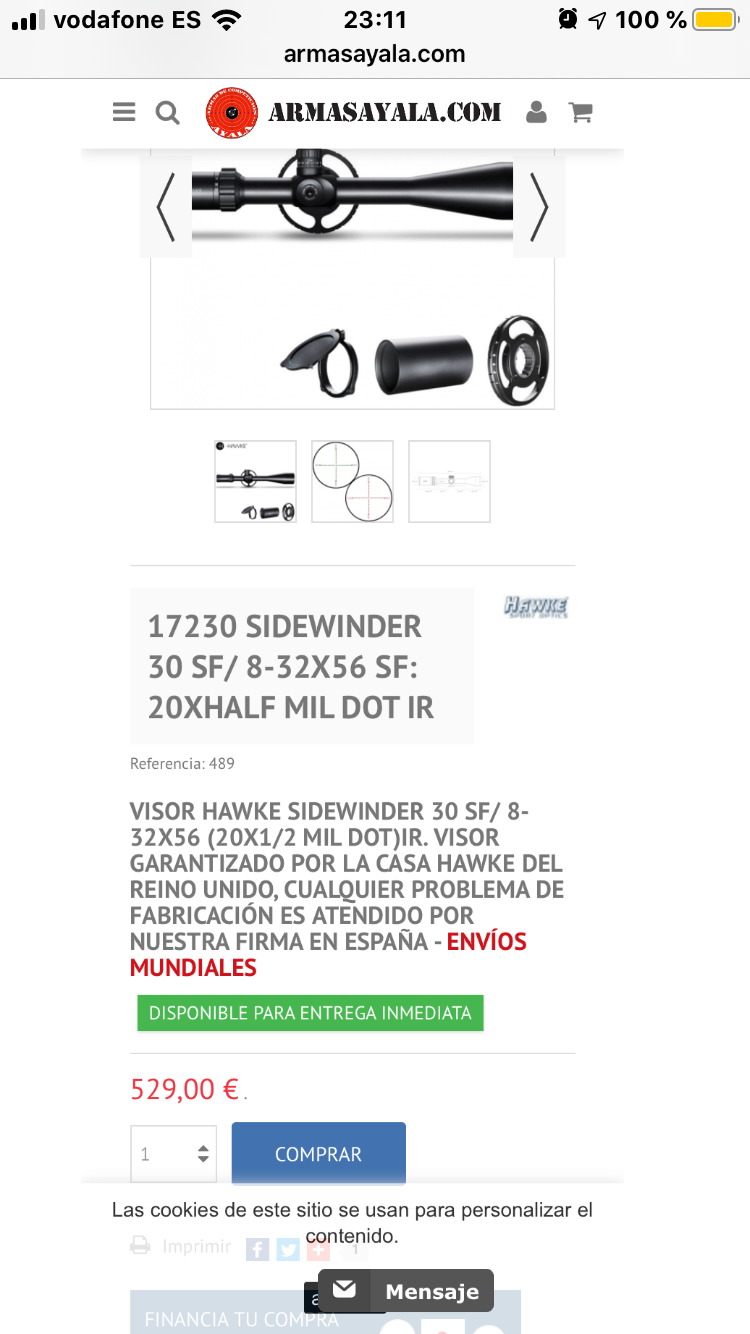Open the shopping cart
This screenshot has height=1334, width=750.
580,112
